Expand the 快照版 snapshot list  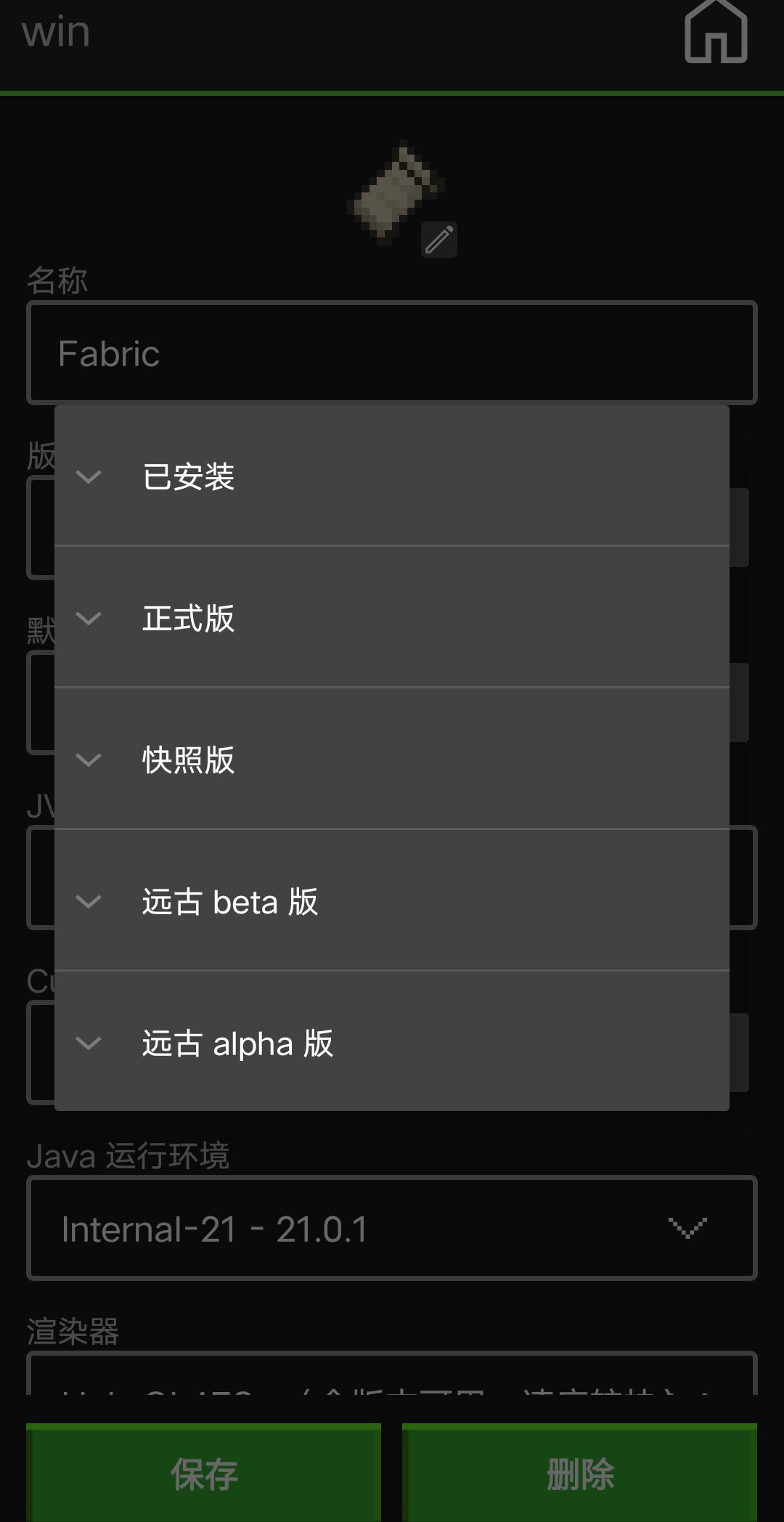pos(392,760)
